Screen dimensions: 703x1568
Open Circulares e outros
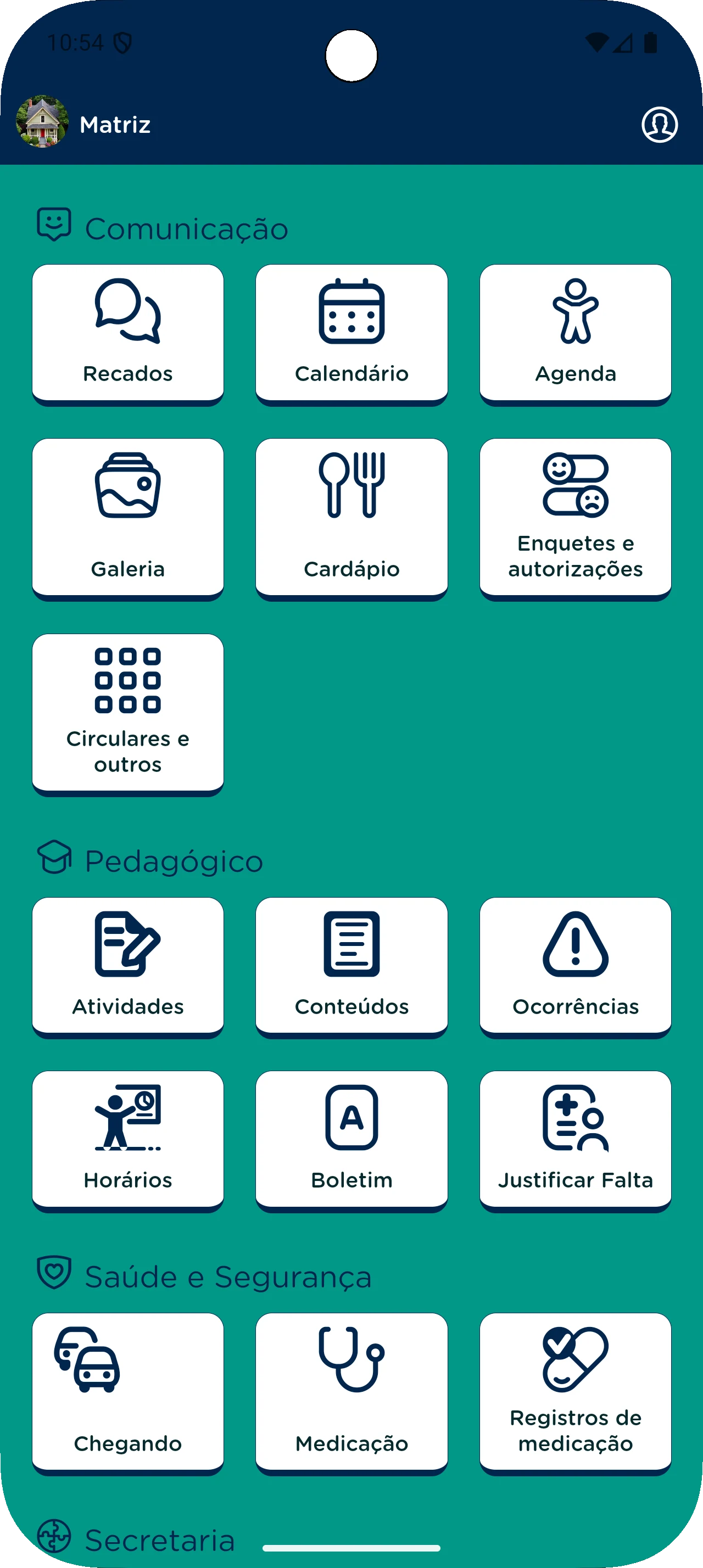pyautogui.click(x=128, y=715)
